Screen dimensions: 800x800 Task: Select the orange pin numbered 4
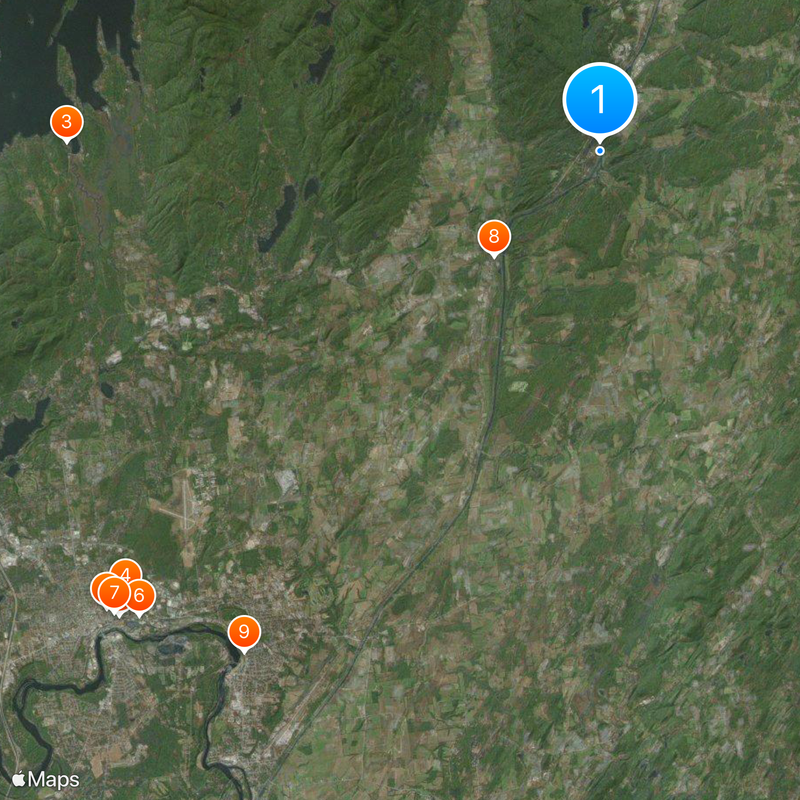click(126, 571)
